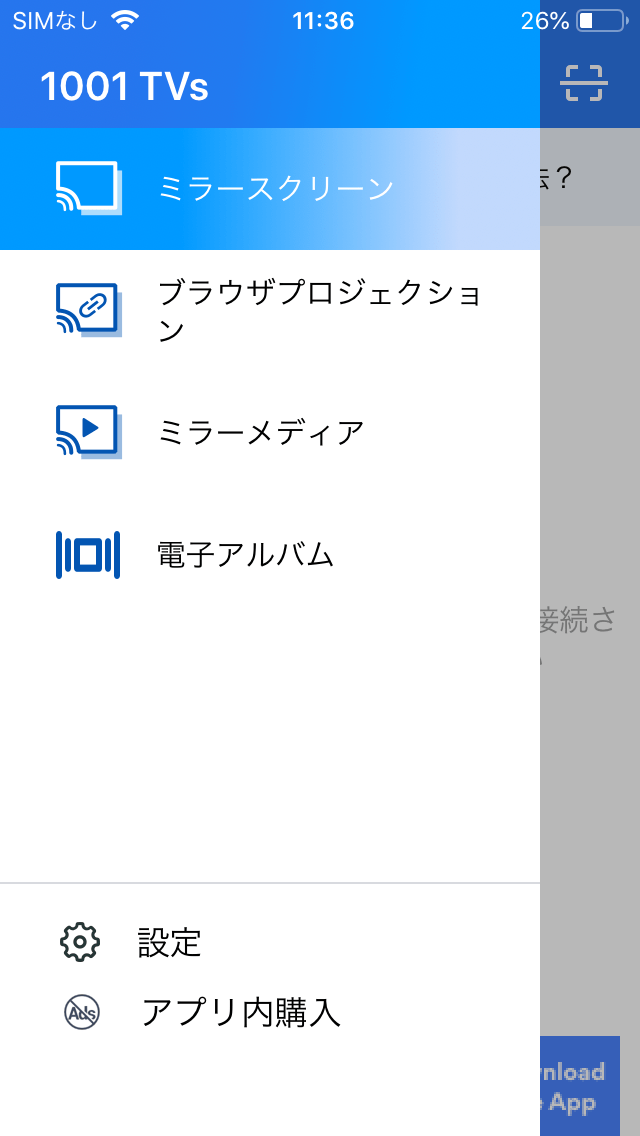Screen dimensions: 640x1136
Task: Open ブラウザプロジェクション
Action: pyautogui.click(x=270, y=311)
